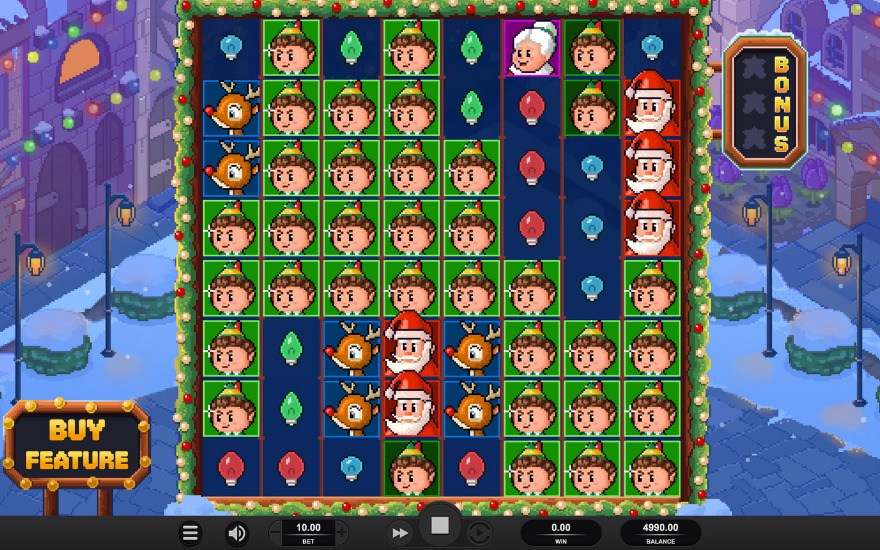Screen dimensions: 880x550
Task: Open the Buy Feature sign
Action: click(x=77, y=446)
